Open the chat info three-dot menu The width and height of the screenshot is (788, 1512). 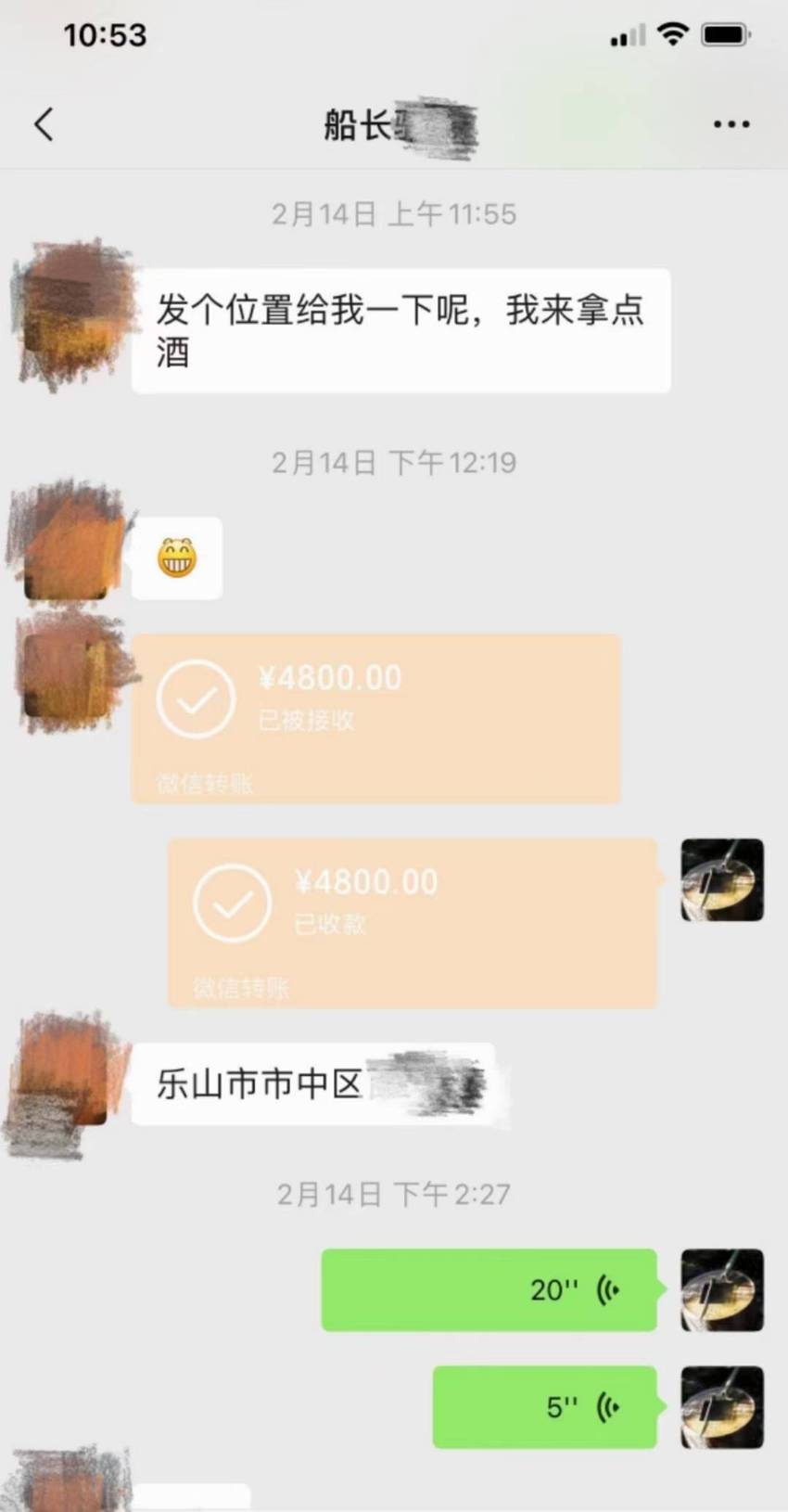coord(731,124)
